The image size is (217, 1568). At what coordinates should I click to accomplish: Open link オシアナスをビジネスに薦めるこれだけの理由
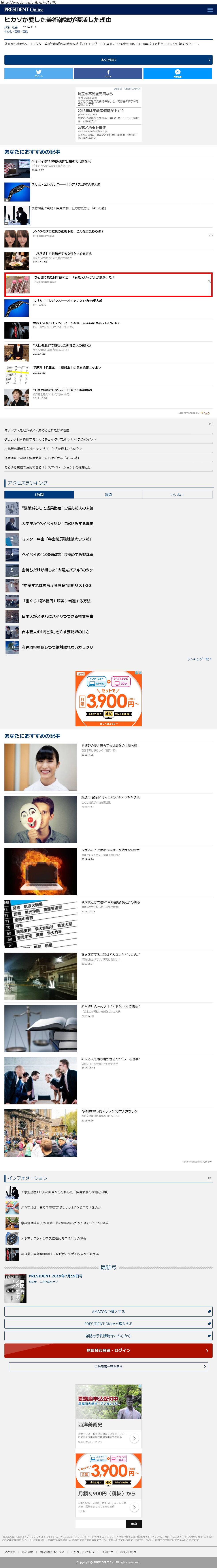(x=36, y=430)
